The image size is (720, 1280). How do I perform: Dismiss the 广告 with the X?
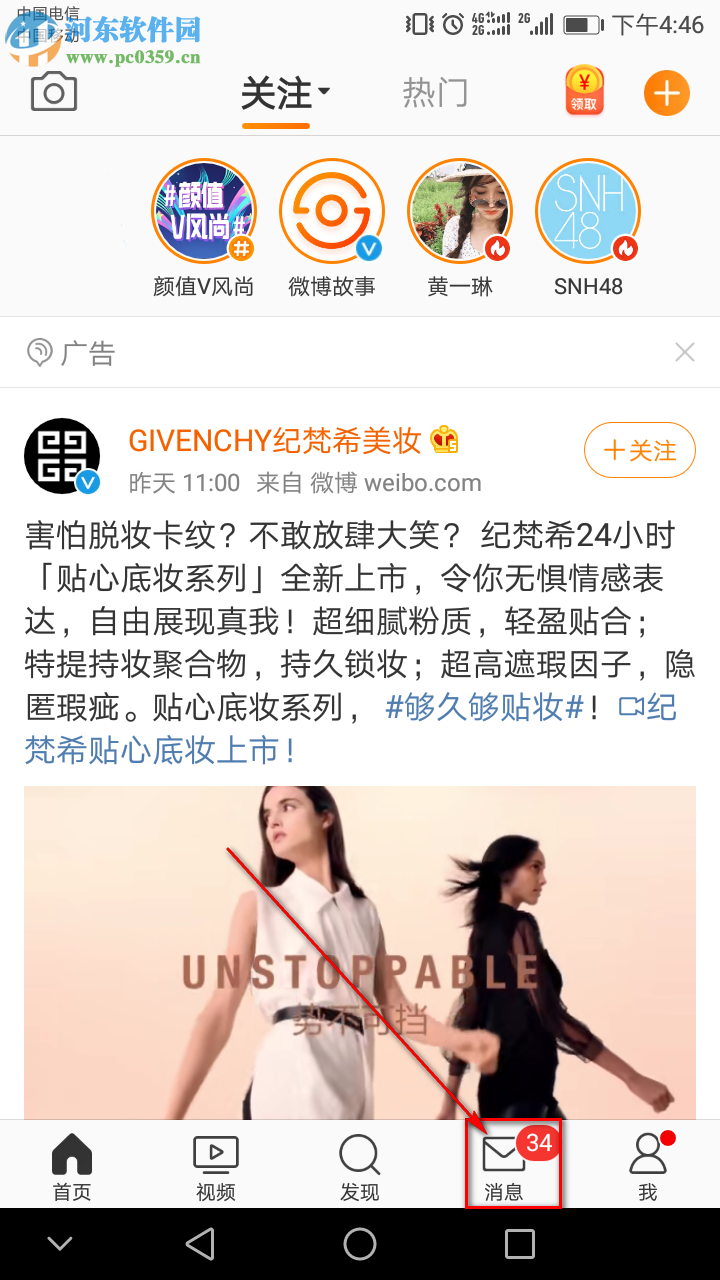click(x=685, y=352)
